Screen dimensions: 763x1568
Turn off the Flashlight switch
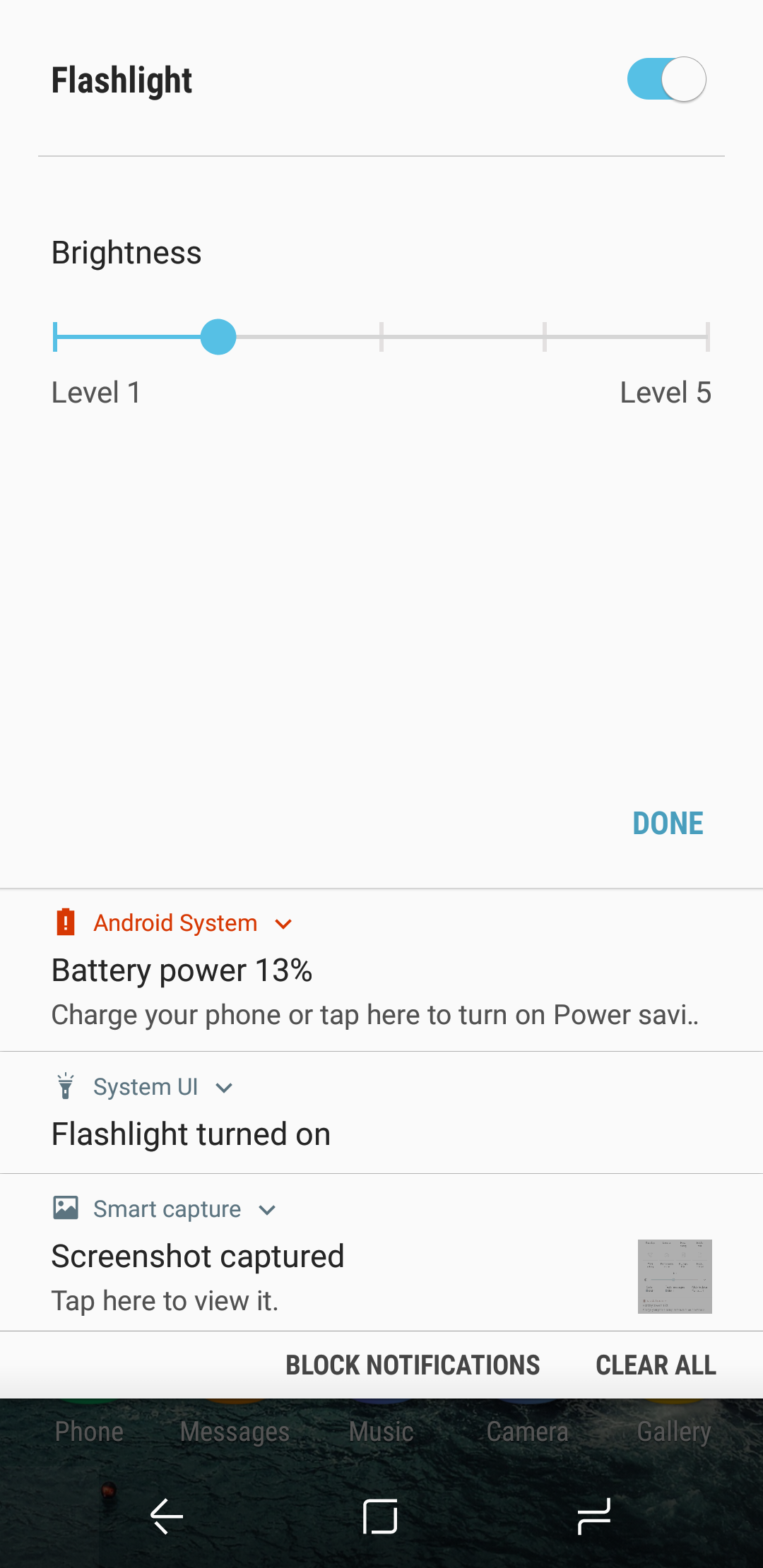click(x=666, y=79)
